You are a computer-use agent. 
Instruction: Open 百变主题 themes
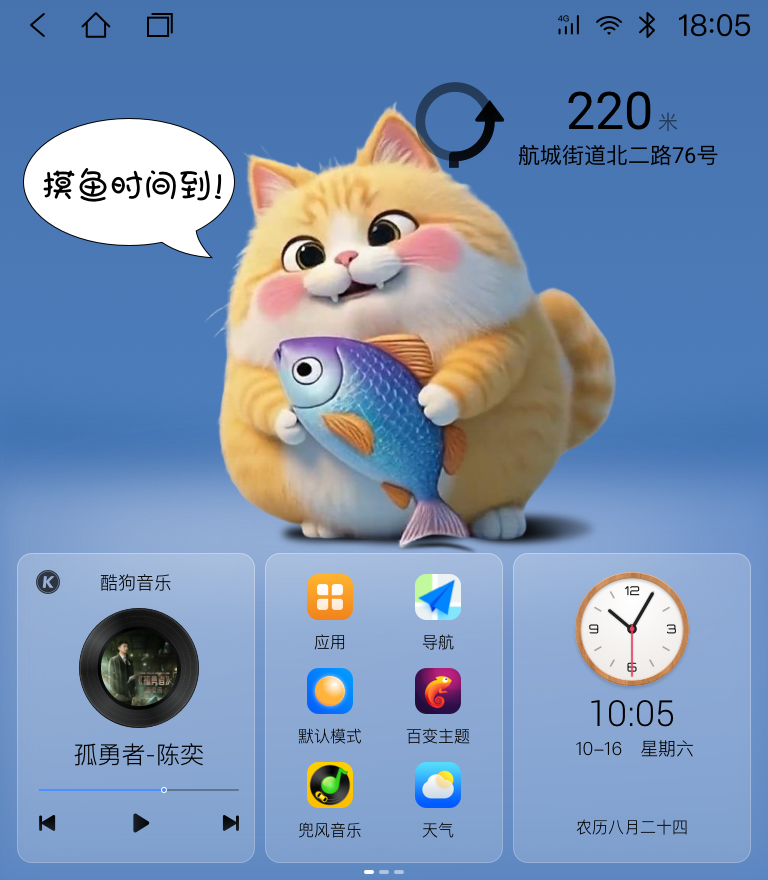point(438,692)
